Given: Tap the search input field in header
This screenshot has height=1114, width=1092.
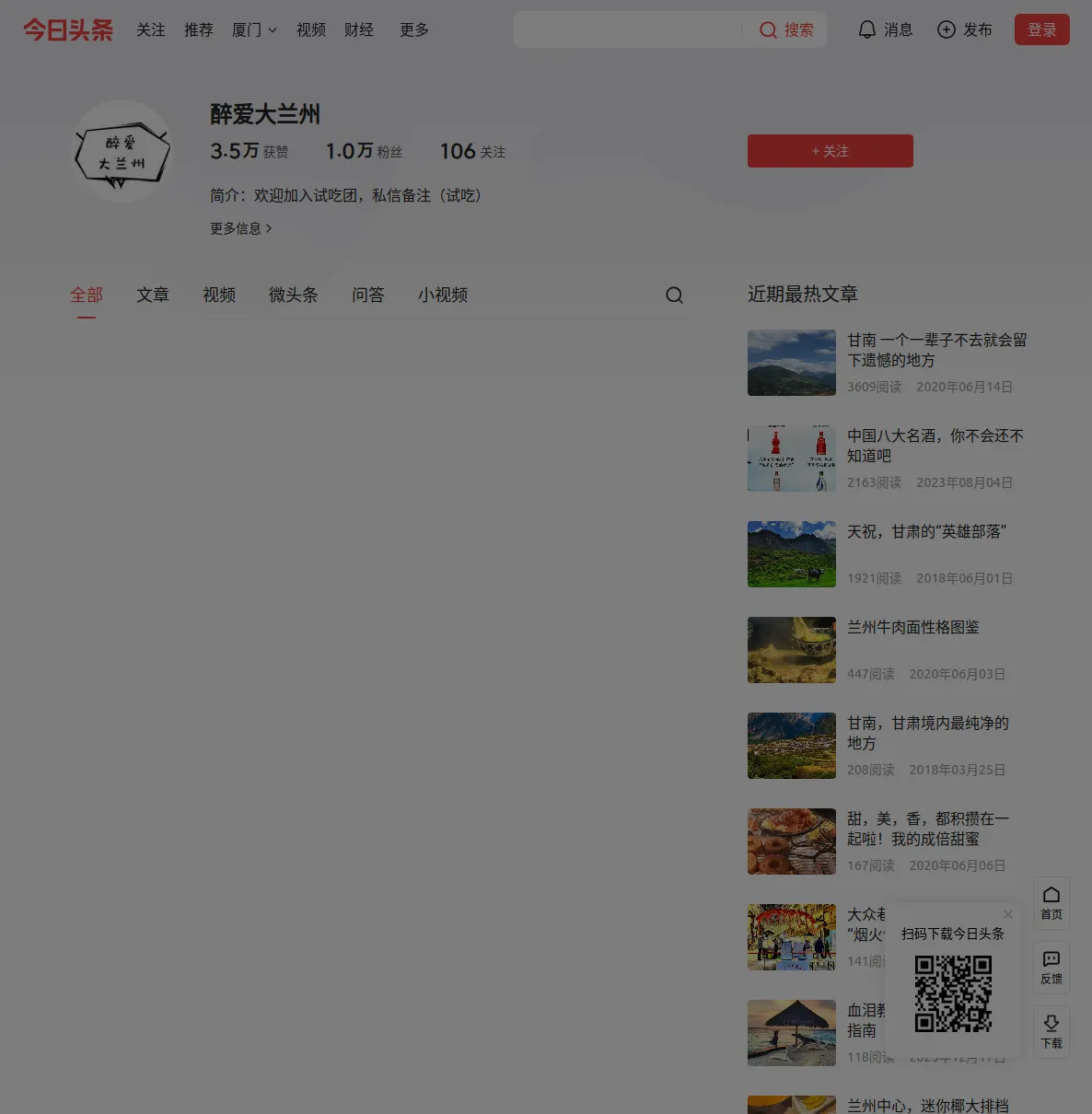Looking at the screenshot, I should click(x=628, y=29).
